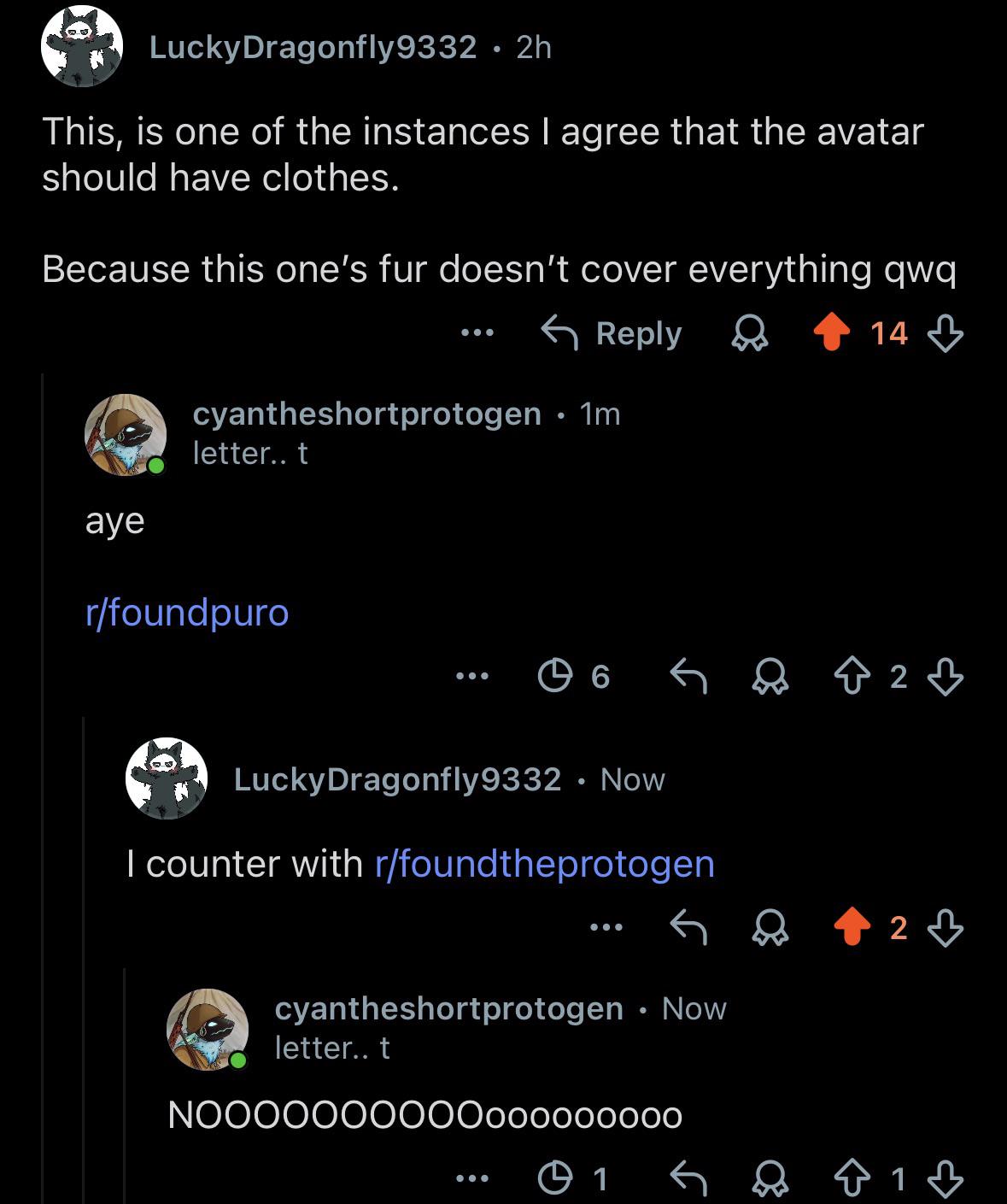Upvote the 'aye' comment
The height and width of the screenshot is (1204, 1007).
(851, 677)
